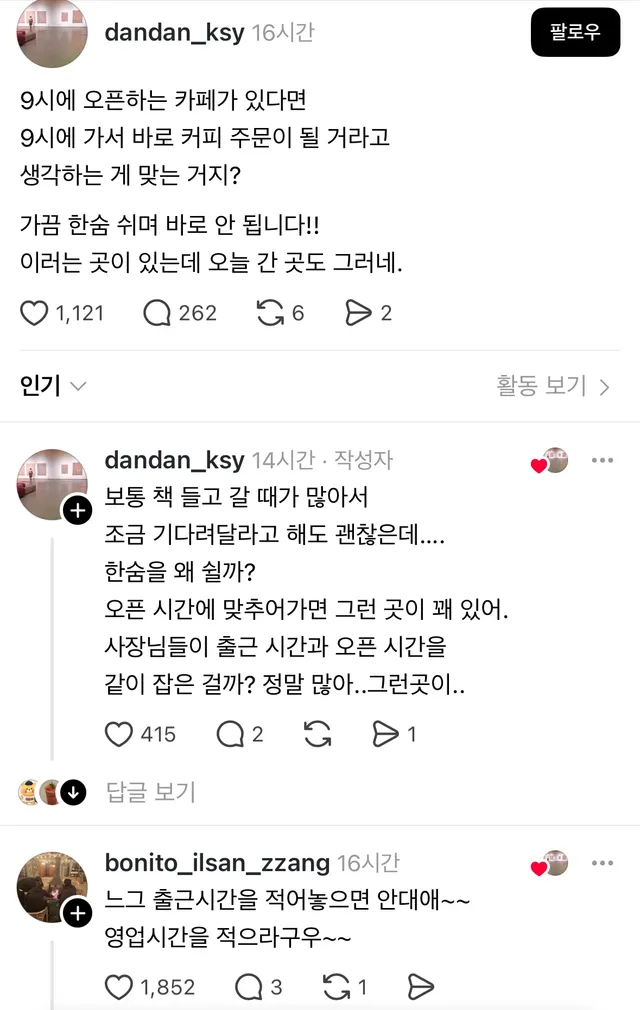640x1010 pixels.
Task: Repost bonito_ilsan_zzang's comment
Action: point(337,987)
